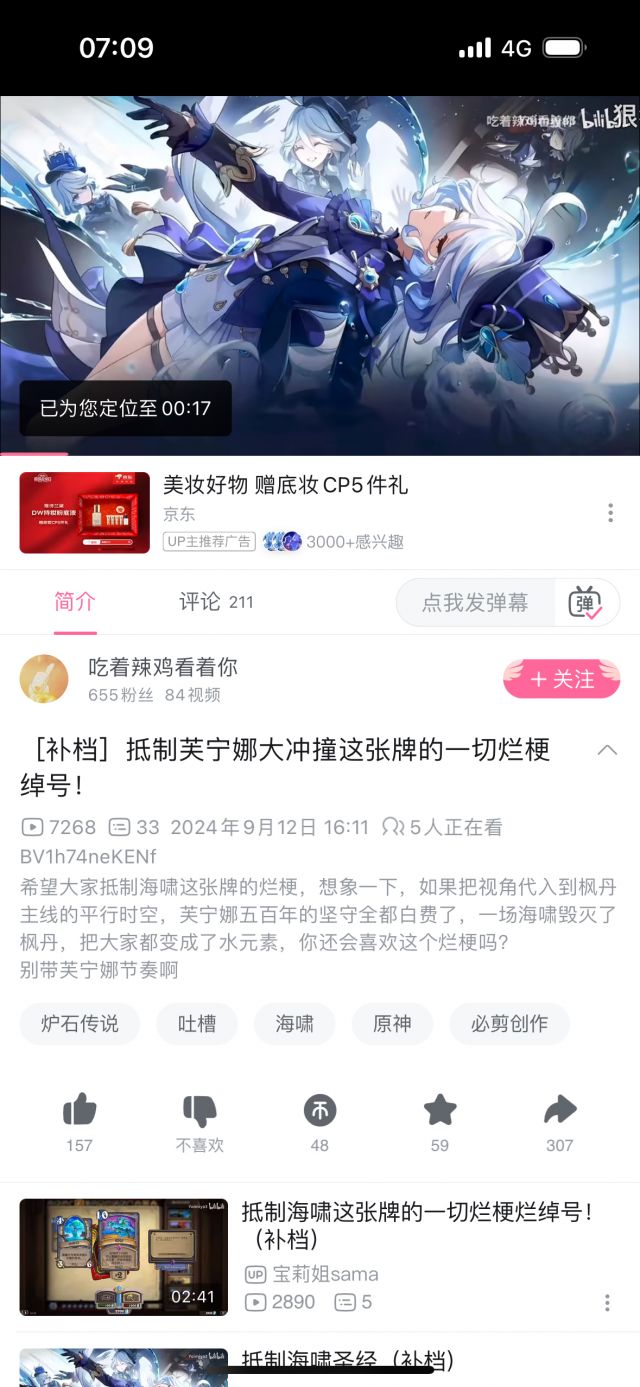Select the 吐槽 tag chip
The height and width of the screenshot is (1387, 640).
196,1024
